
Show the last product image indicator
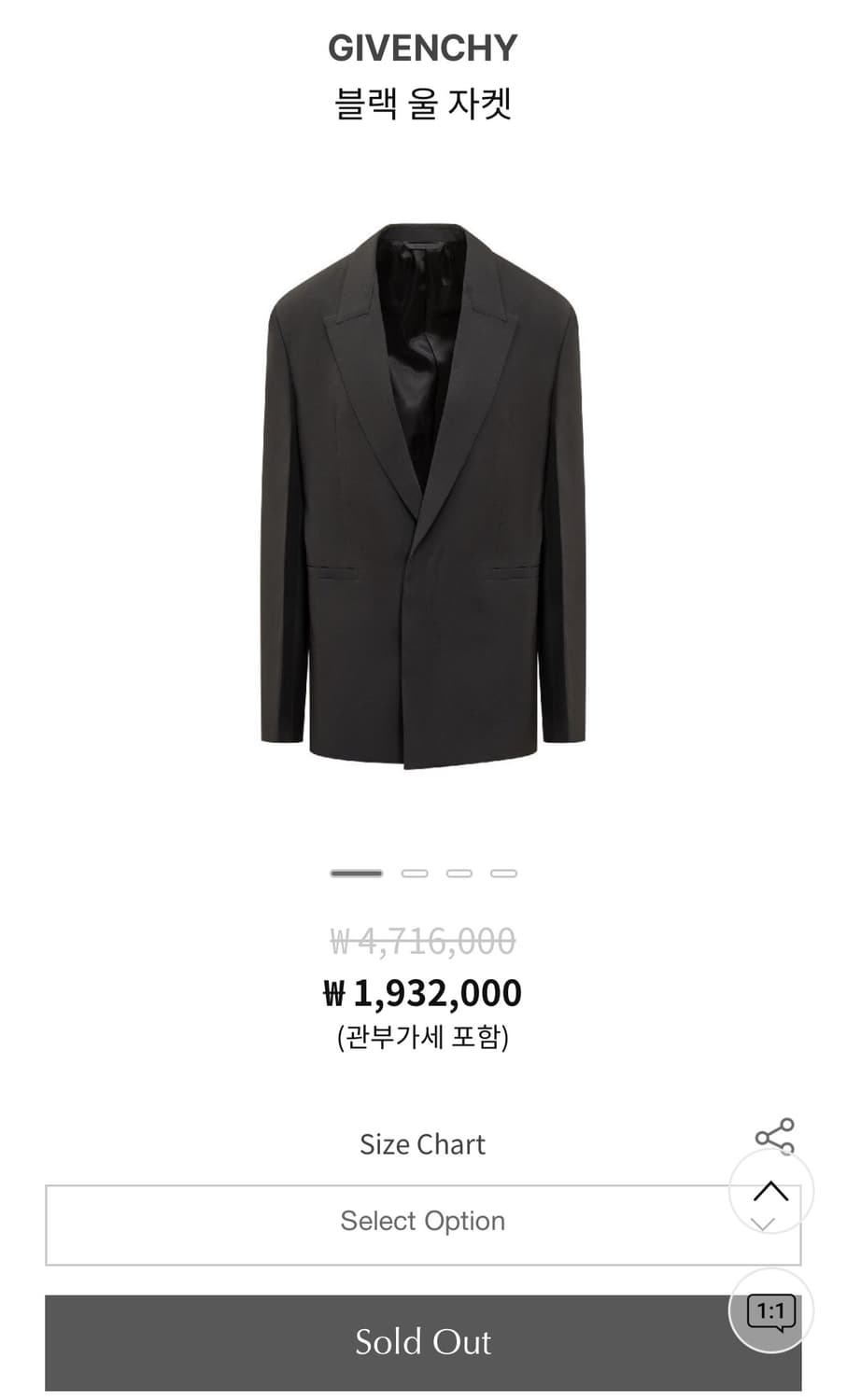coord(503,874)
